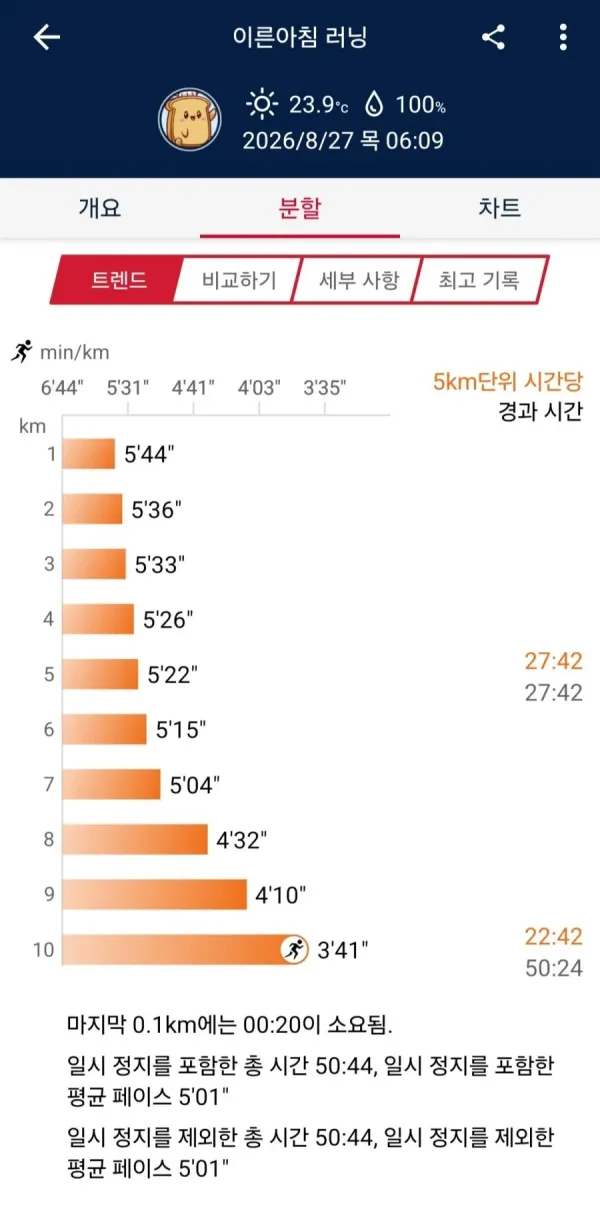The width and height of the screenshot is (600, 1219).
Task: View the 최고 기록 segment
Action: (x=480, y=279)
